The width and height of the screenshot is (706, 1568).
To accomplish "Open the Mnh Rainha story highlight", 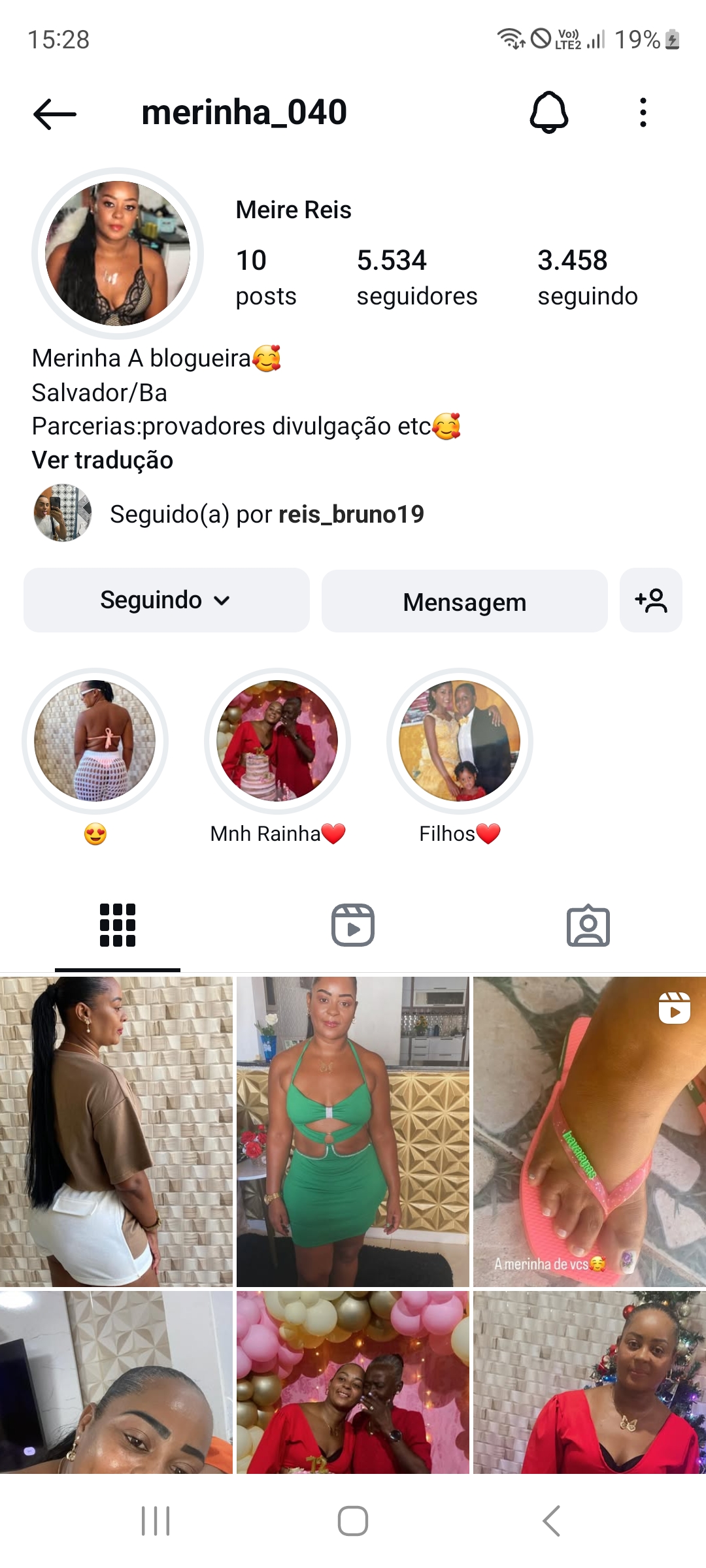I will point(277,741).
